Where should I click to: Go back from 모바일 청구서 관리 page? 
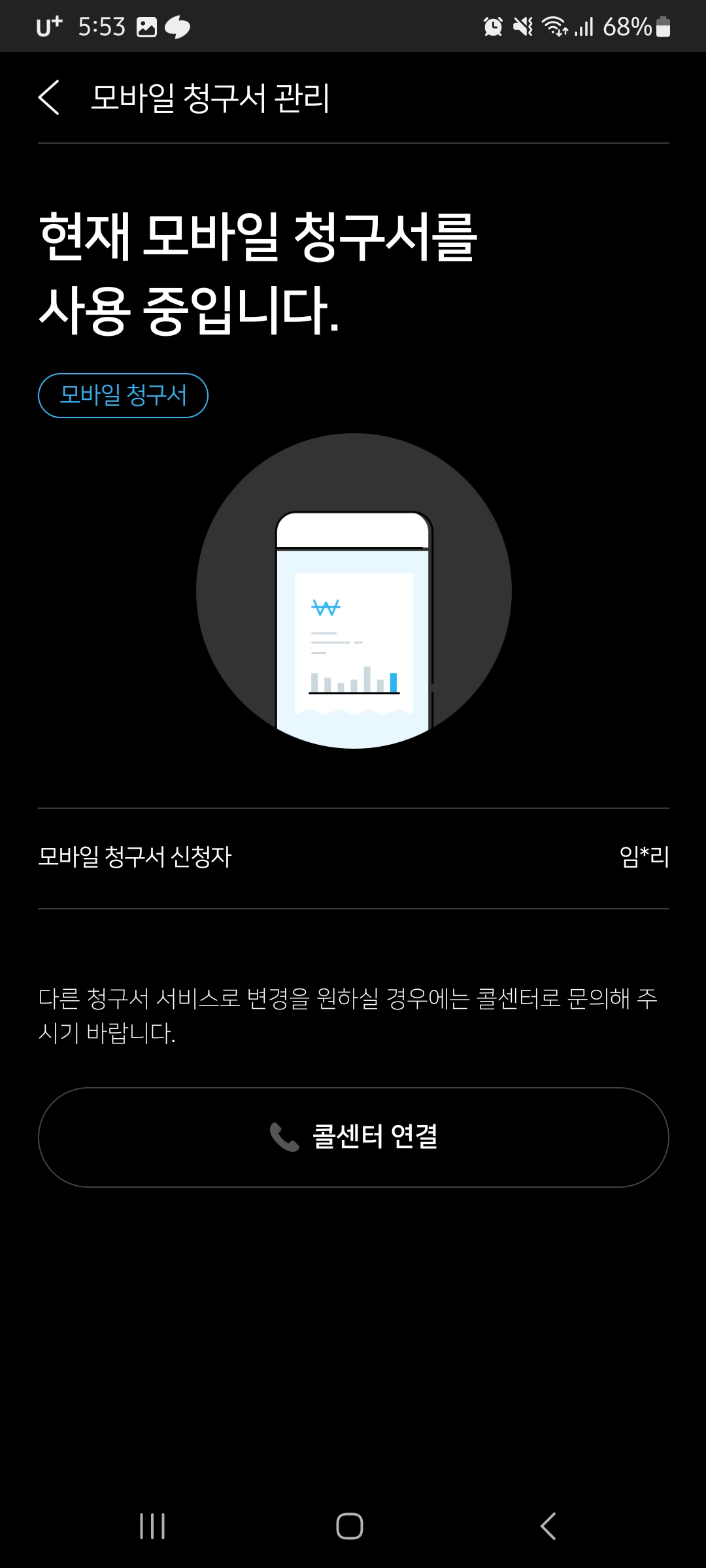tap(49, 98)
